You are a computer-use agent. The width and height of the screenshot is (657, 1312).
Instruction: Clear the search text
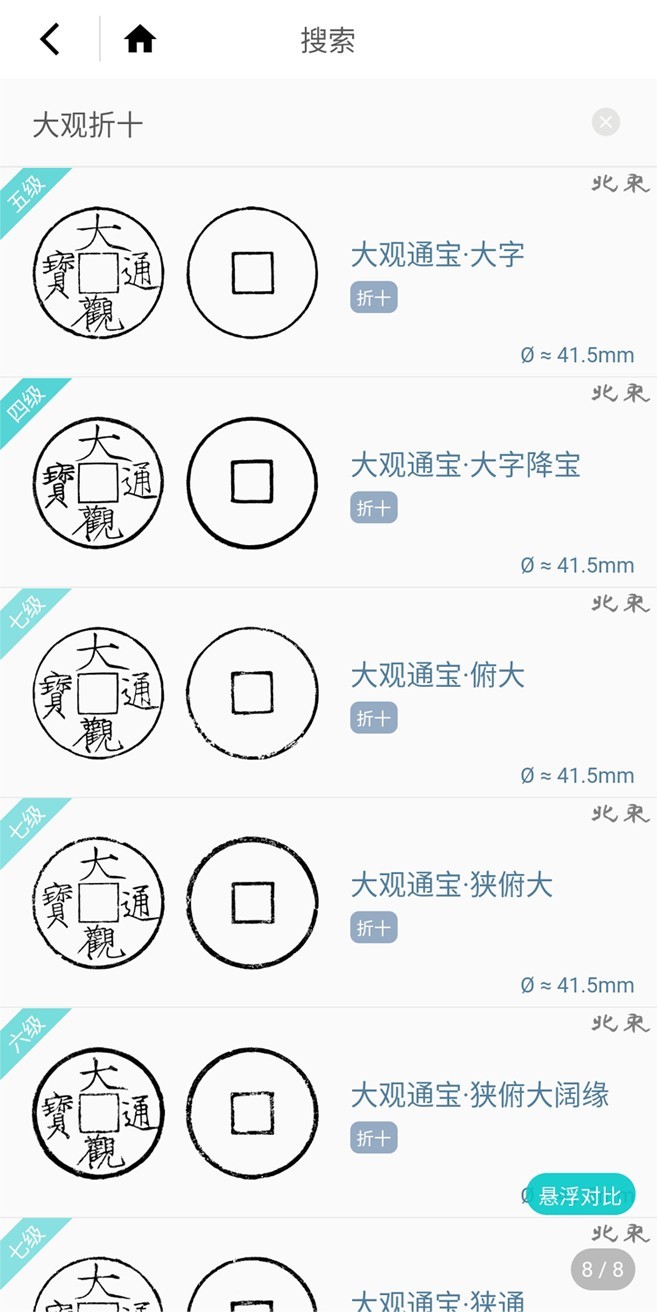pos(605,122)
